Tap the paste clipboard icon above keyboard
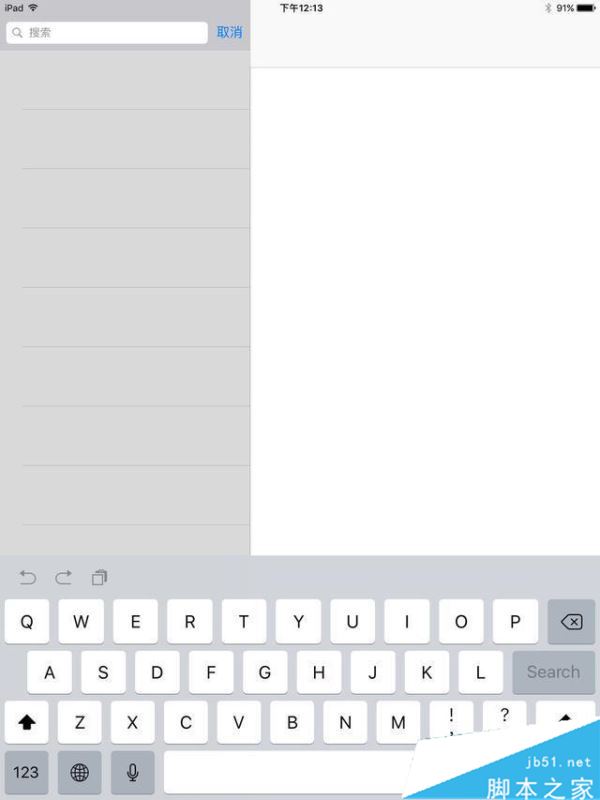 click(99, 577)
